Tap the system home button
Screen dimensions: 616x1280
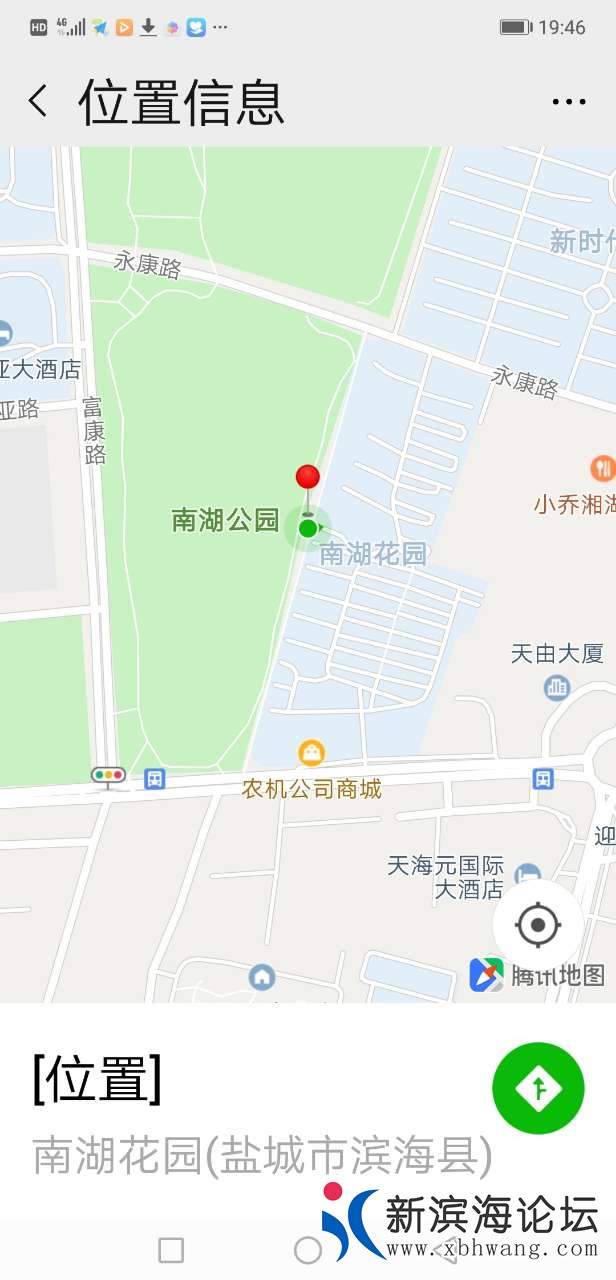pyautogui.click(x=308, y=1250)
